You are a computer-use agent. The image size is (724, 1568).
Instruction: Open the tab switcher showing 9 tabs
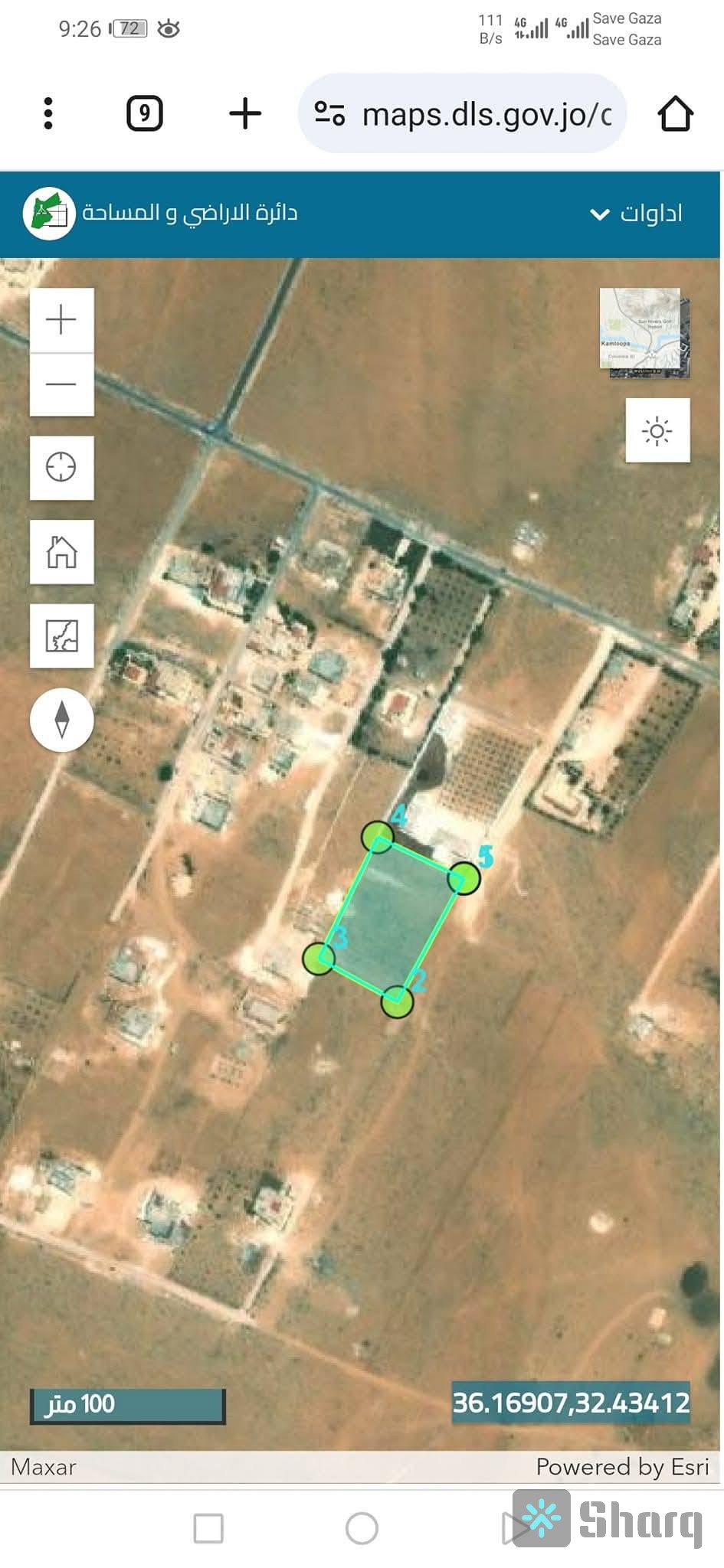[144, 114]
